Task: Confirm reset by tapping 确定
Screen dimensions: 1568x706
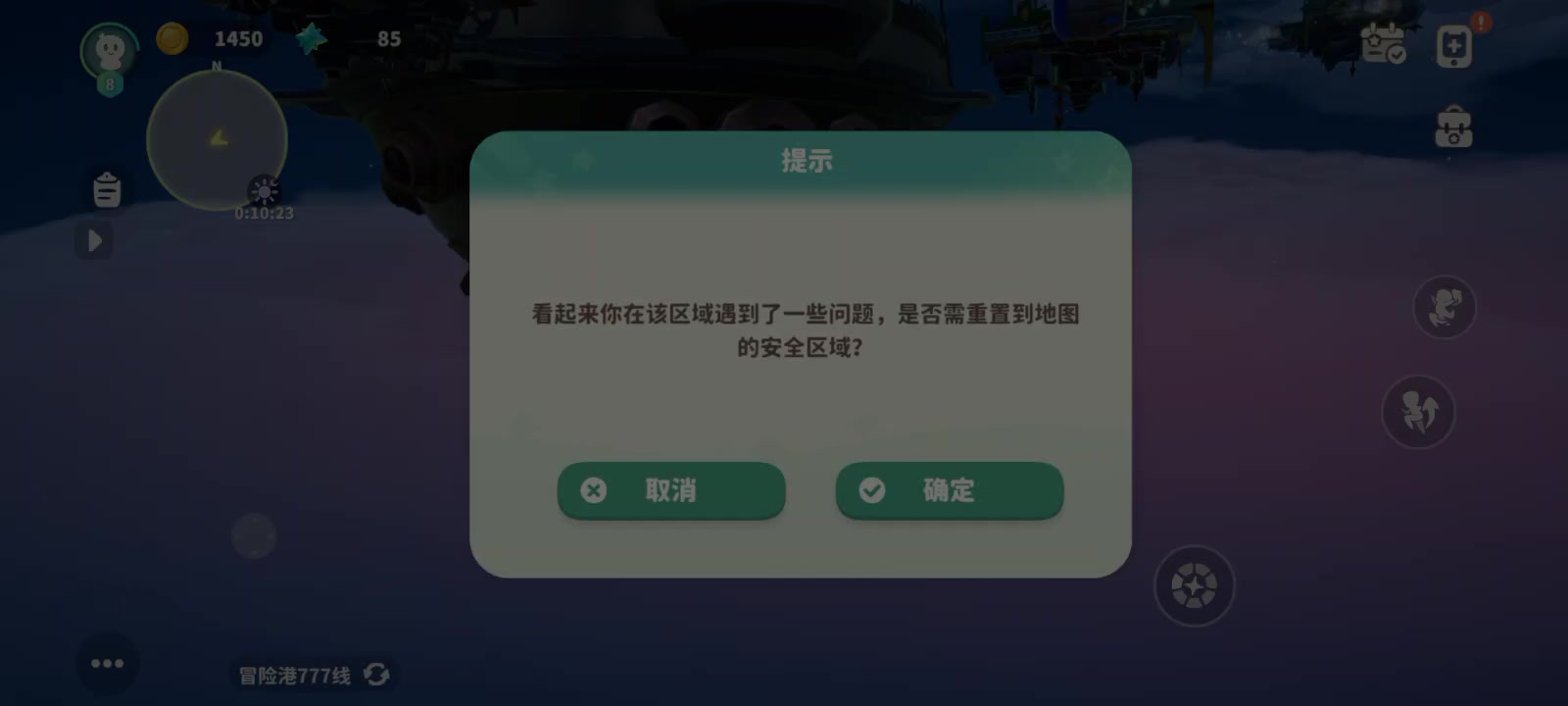Action: tap(949, 490)
